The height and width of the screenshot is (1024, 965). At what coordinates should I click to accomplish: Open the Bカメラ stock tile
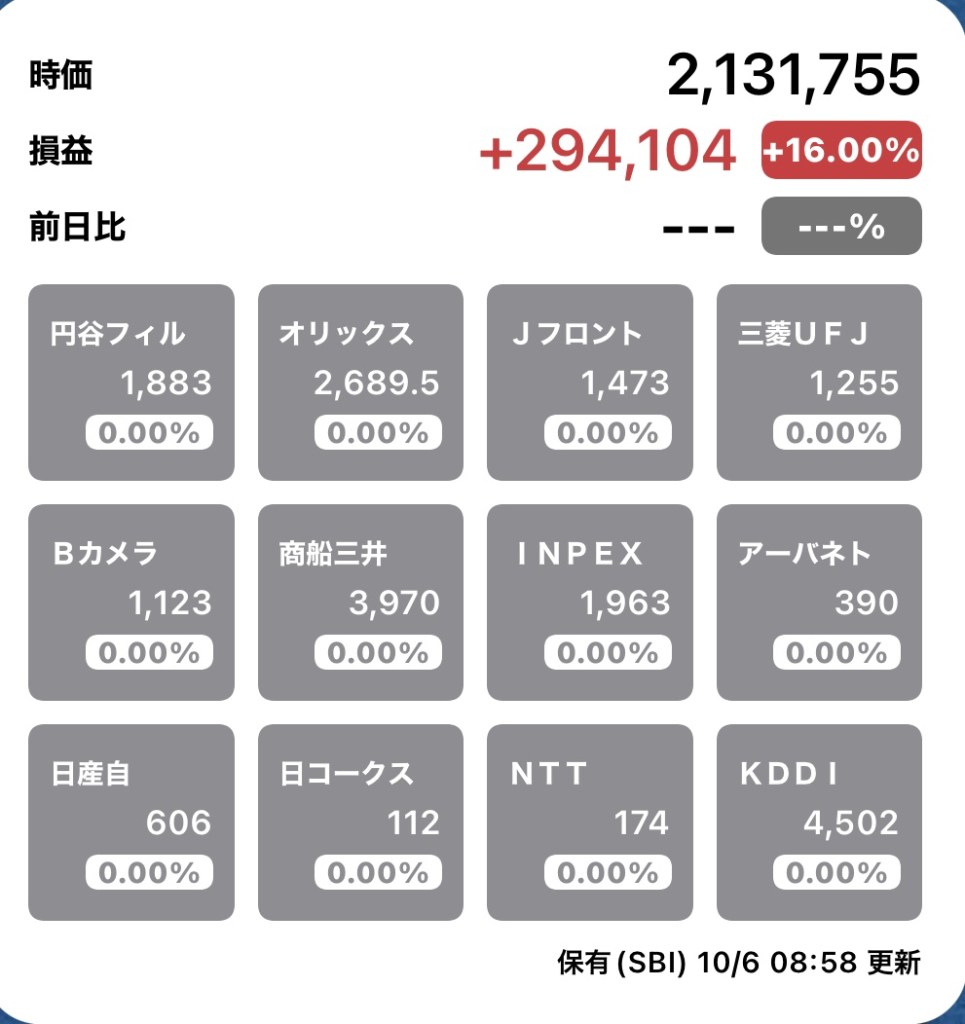[x=131, y=602]
